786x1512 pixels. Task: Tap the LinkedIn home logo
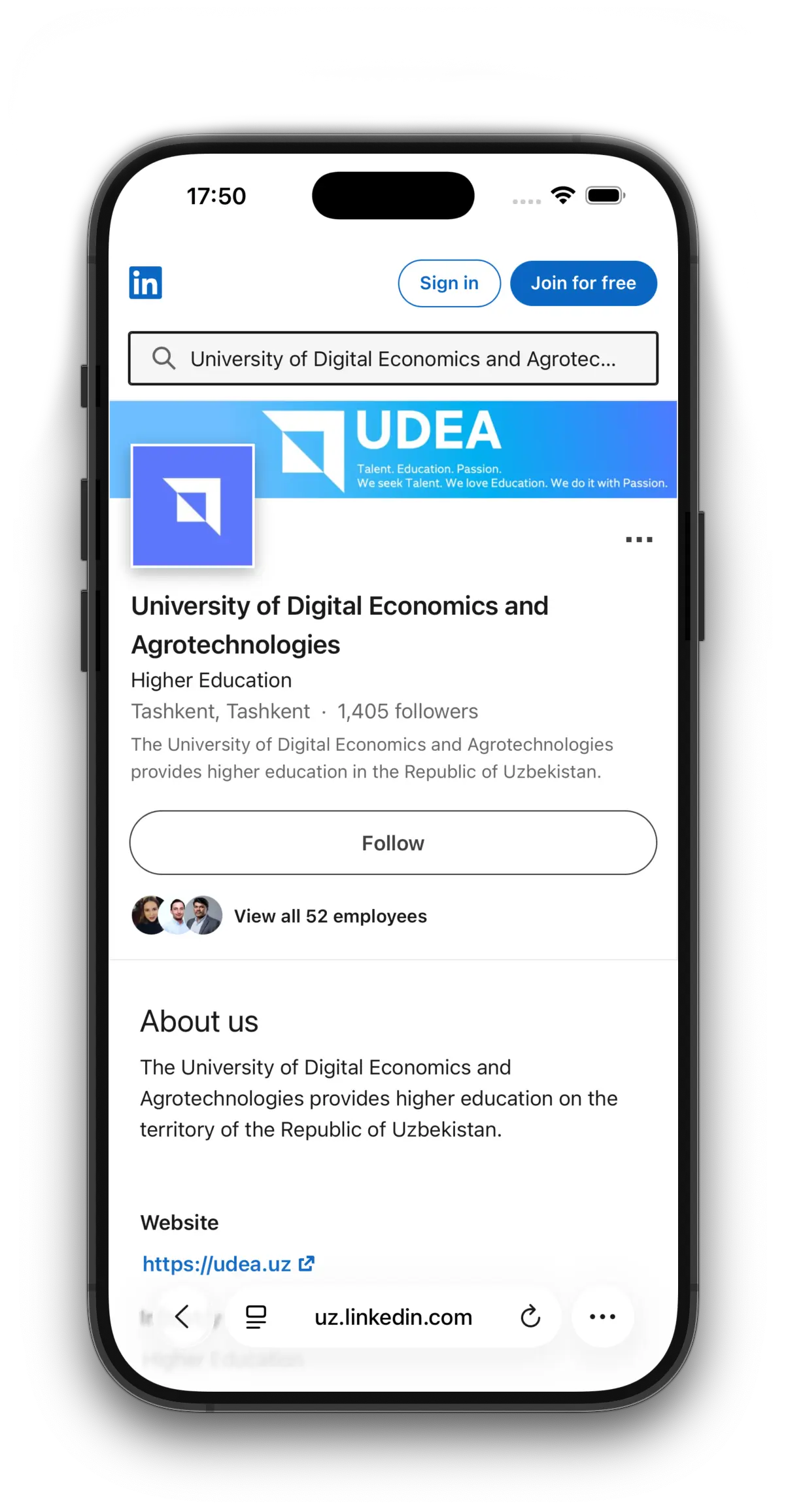tap(145, 283)
